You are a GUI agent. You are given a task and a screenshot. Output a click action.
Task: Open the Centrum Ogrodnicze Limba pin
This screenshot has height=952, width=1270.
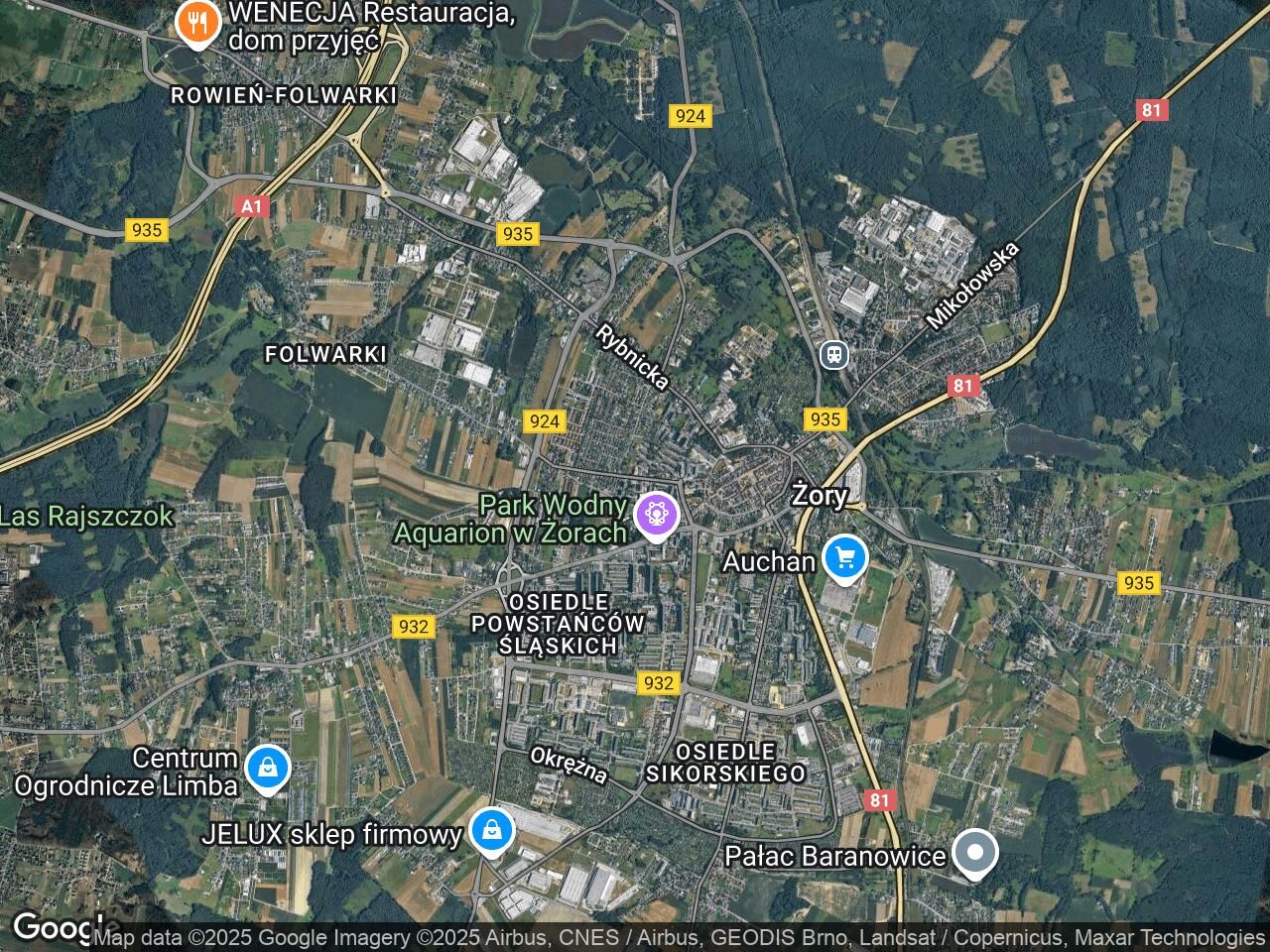(267, 768)
